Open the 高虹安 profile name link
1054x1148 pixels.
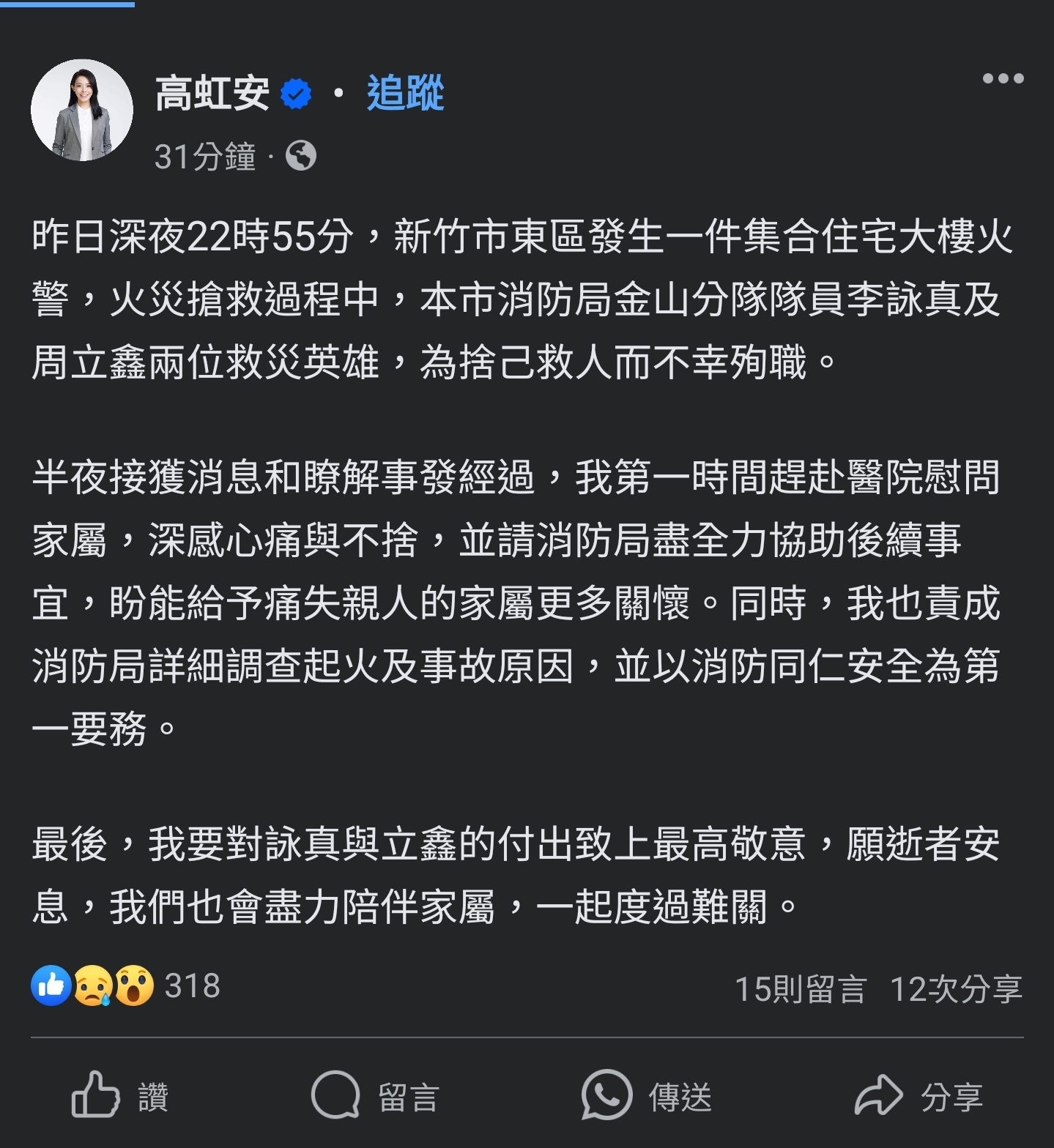[x=212, y=94]
